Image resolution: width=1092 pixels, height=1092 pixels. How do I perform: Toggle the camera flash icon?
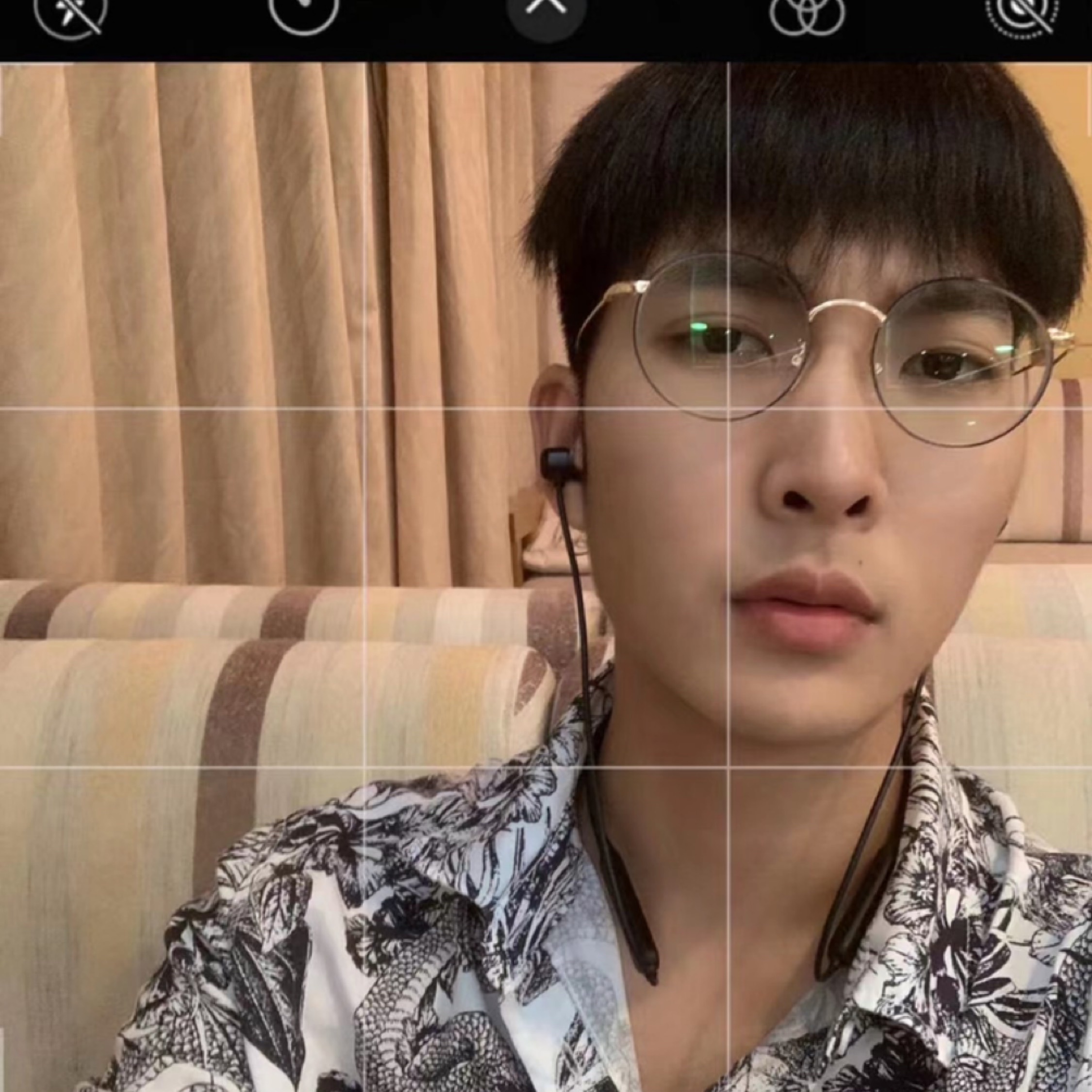[69, 13]
